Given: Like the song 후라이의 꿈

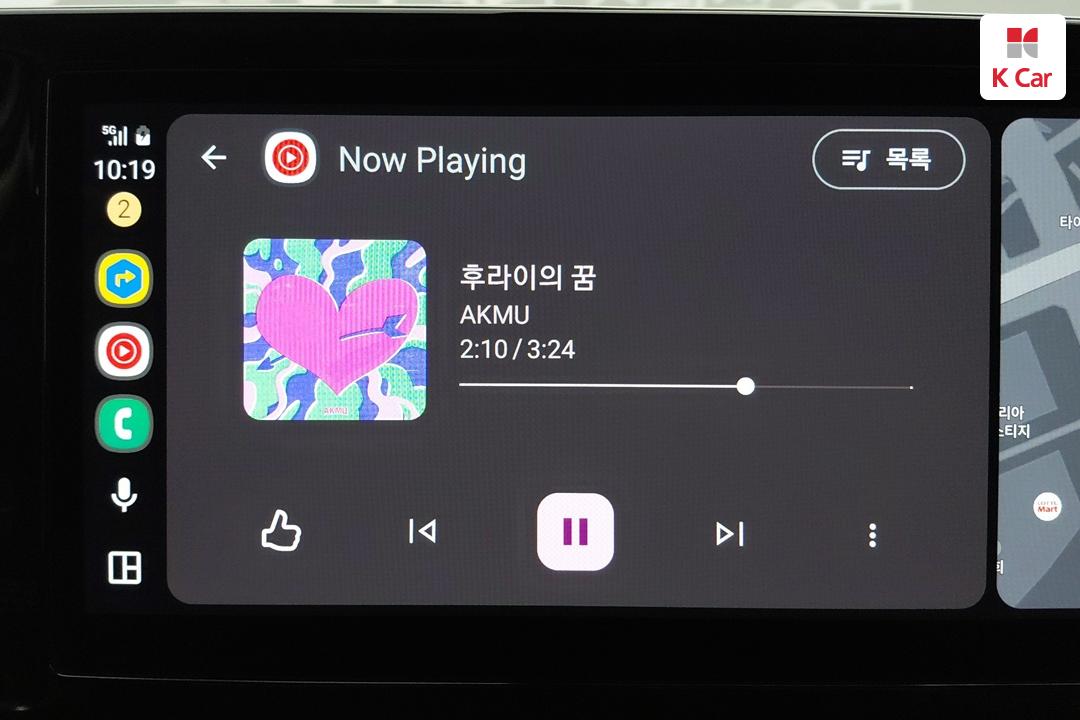Looking at the screenshot, I should click(281, 532).
